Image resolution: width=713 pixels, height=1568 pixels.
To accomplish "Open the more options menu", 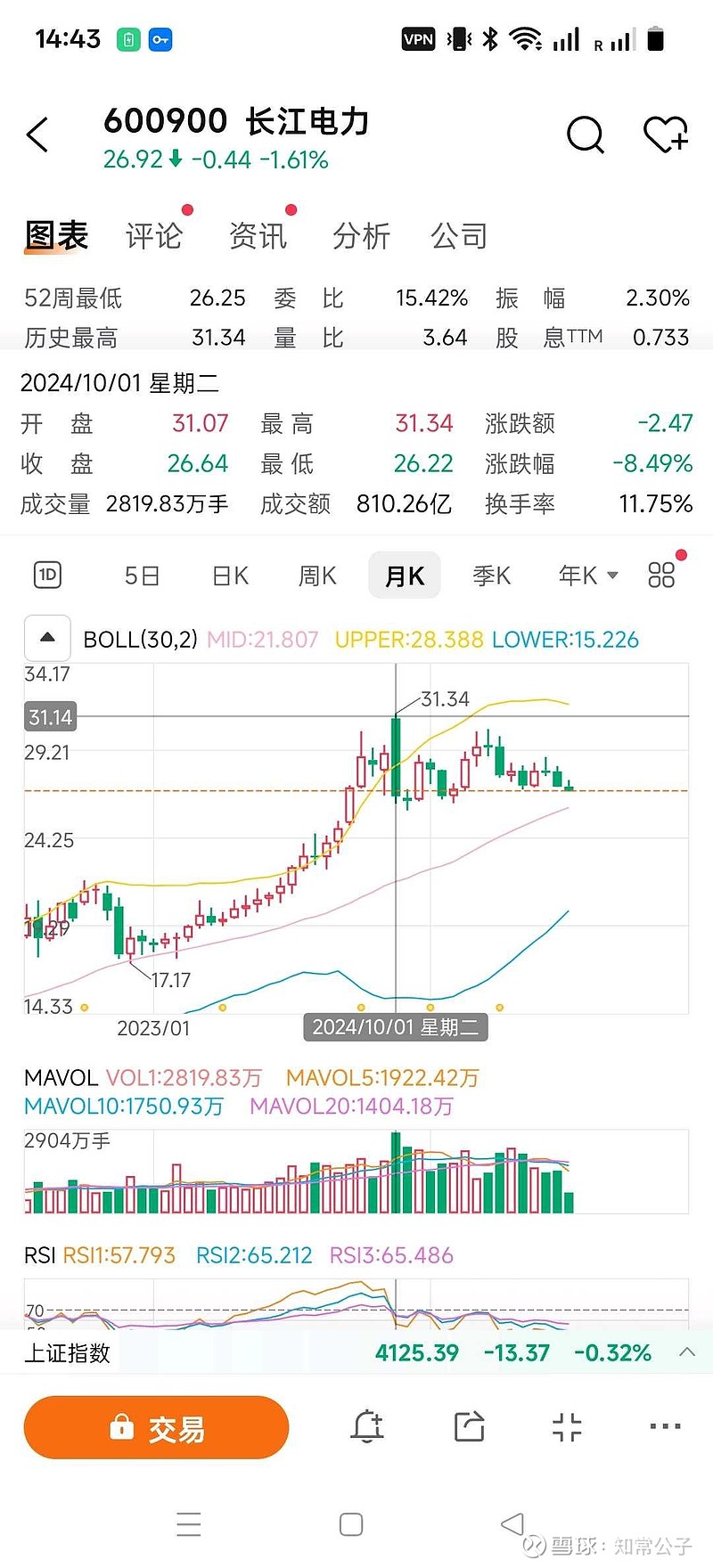I will (665, 1426).
